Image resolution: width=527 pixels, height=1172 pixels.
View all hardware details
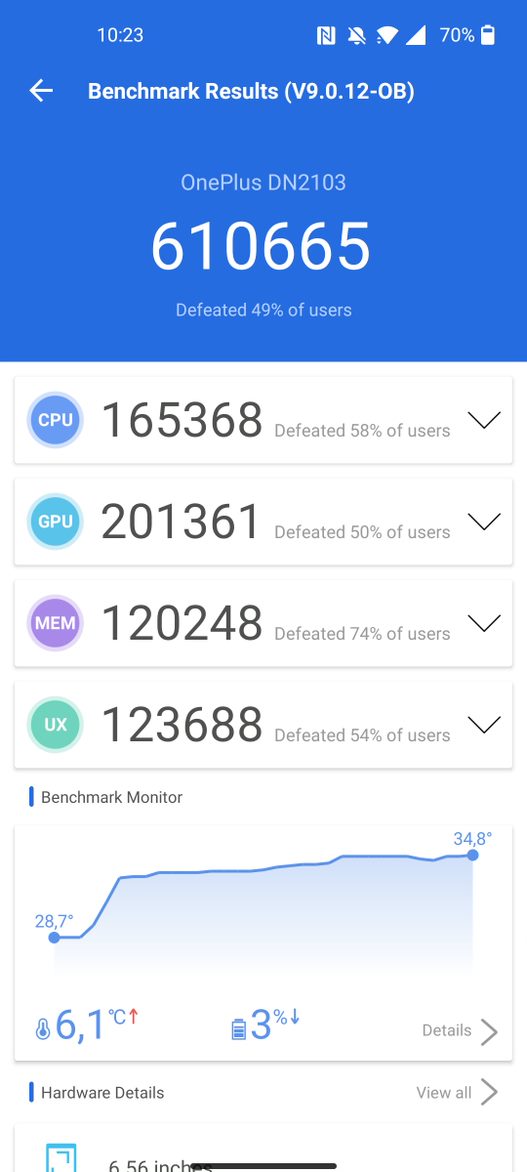[x=457, y=1092]
